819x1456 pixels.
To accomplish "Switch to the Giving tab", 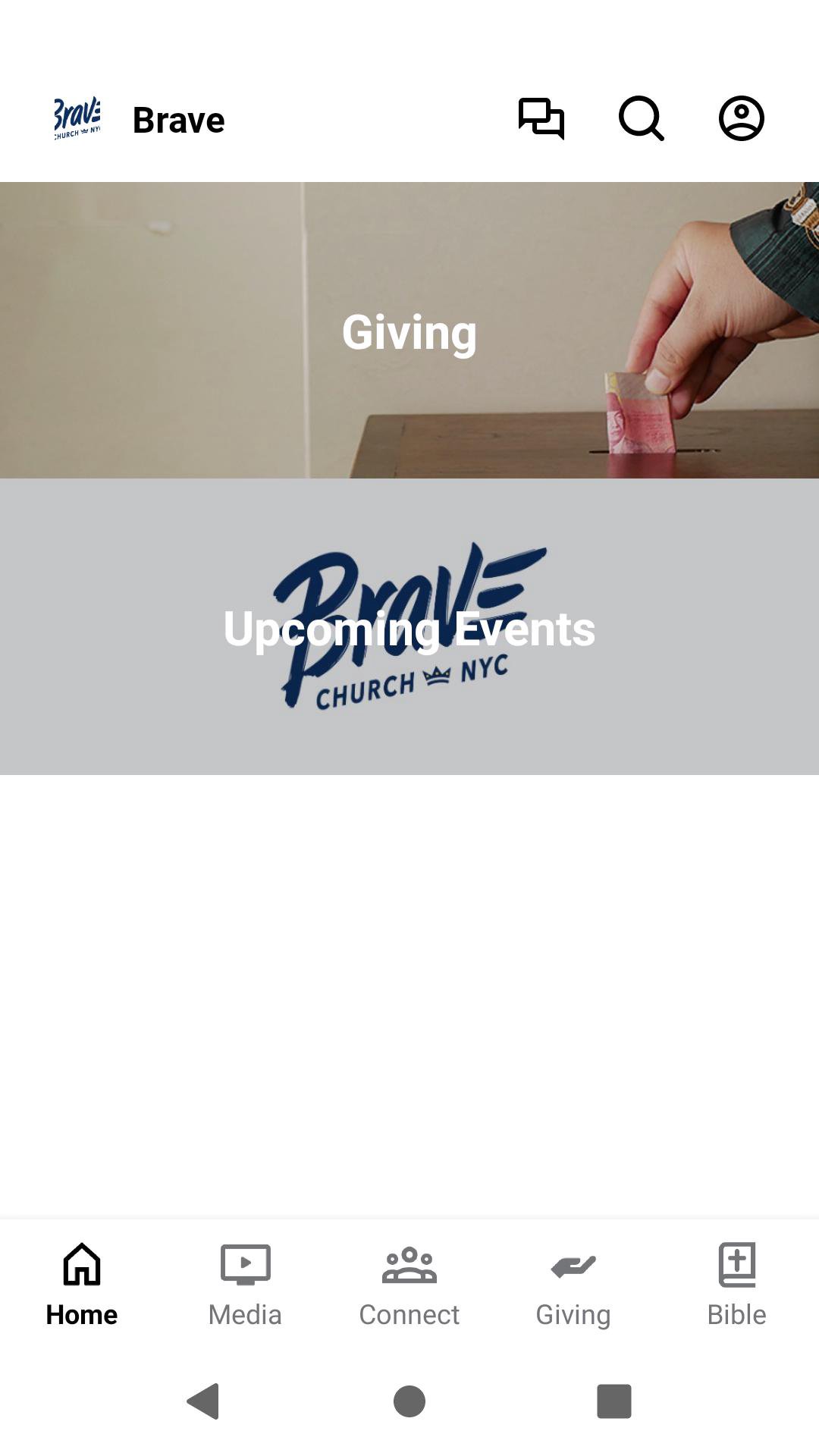I will 573,1285.
